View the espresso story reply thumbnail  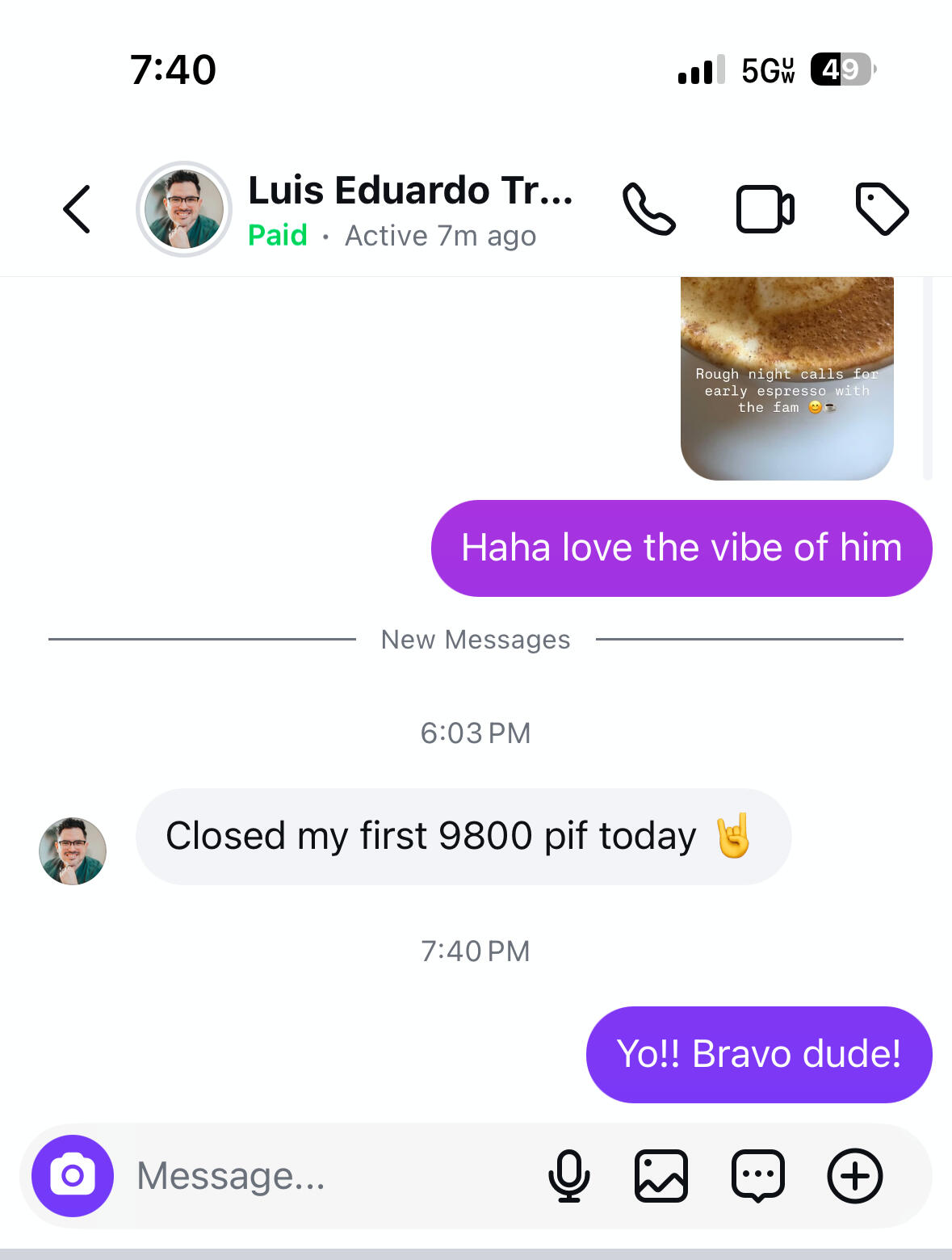pos(786,378)
